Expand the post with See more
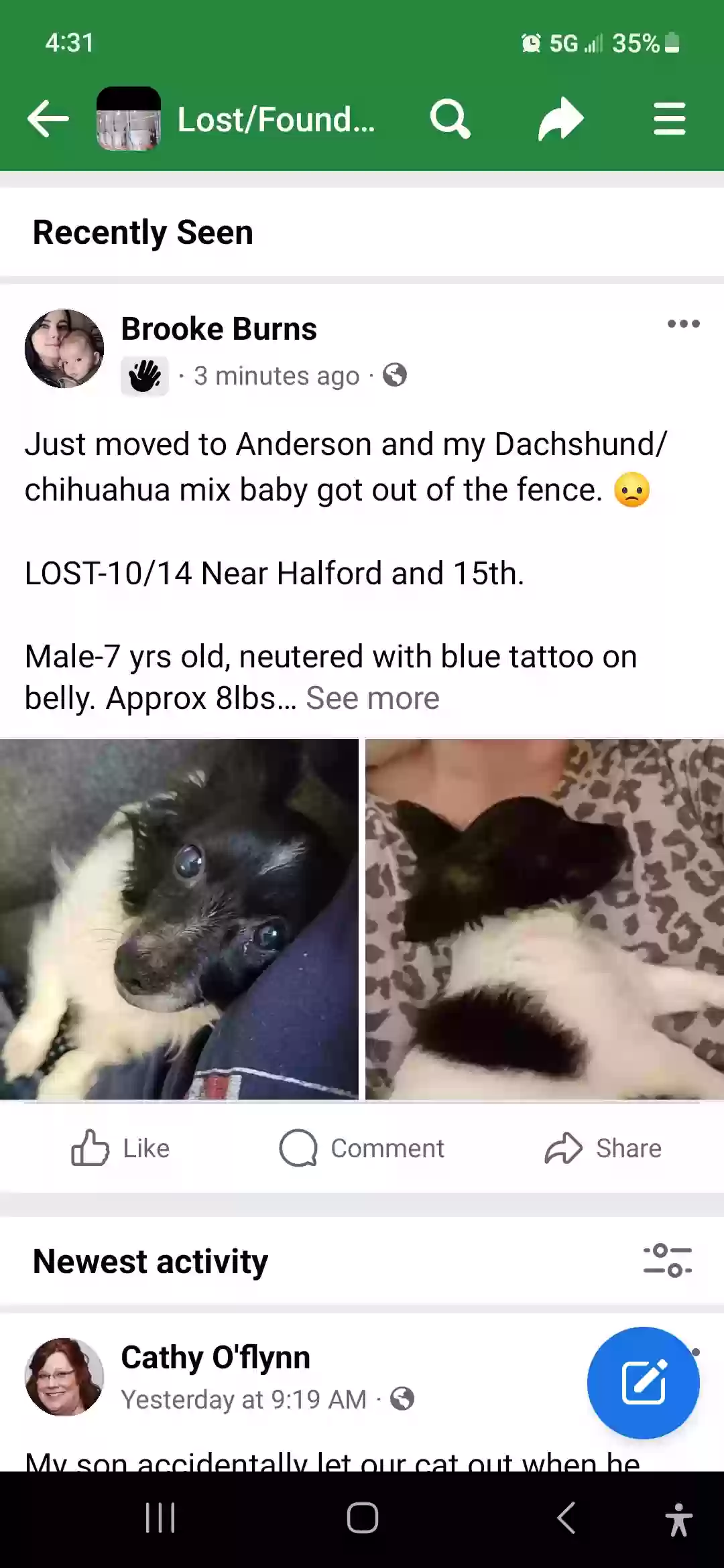 tap(373, 699)
